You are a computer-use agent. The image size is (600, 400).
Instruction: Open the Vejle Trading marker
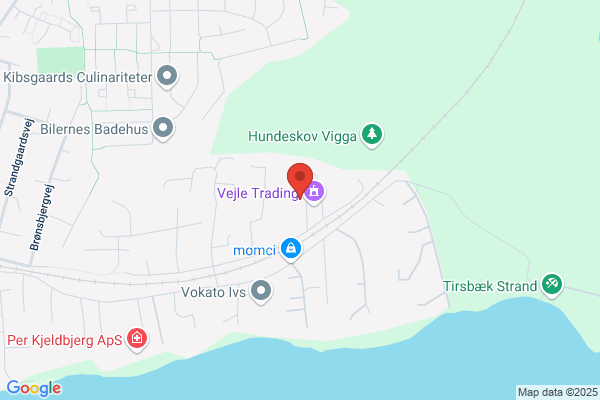pos(314,192)
